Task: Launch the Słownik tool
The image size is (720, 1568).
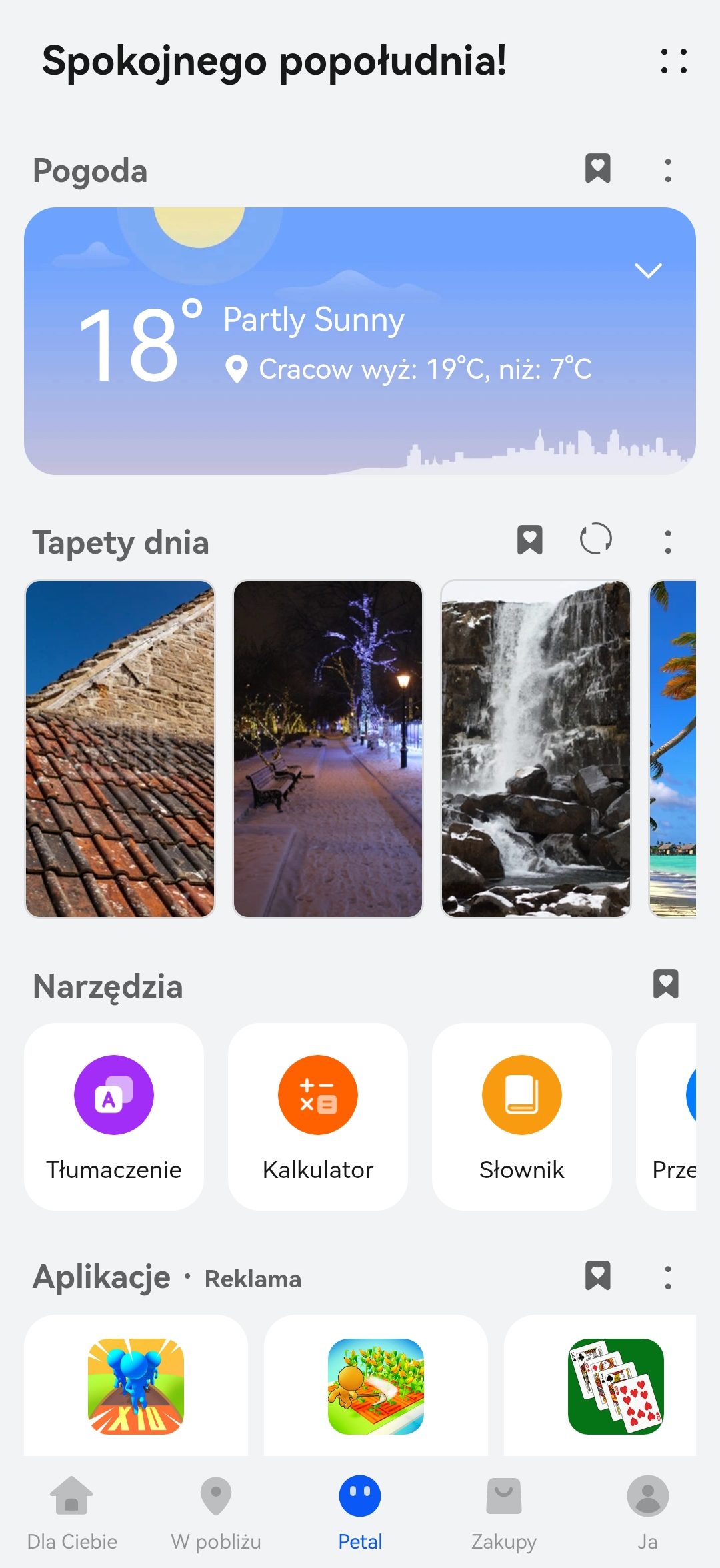Action: tap(522, 1116)
